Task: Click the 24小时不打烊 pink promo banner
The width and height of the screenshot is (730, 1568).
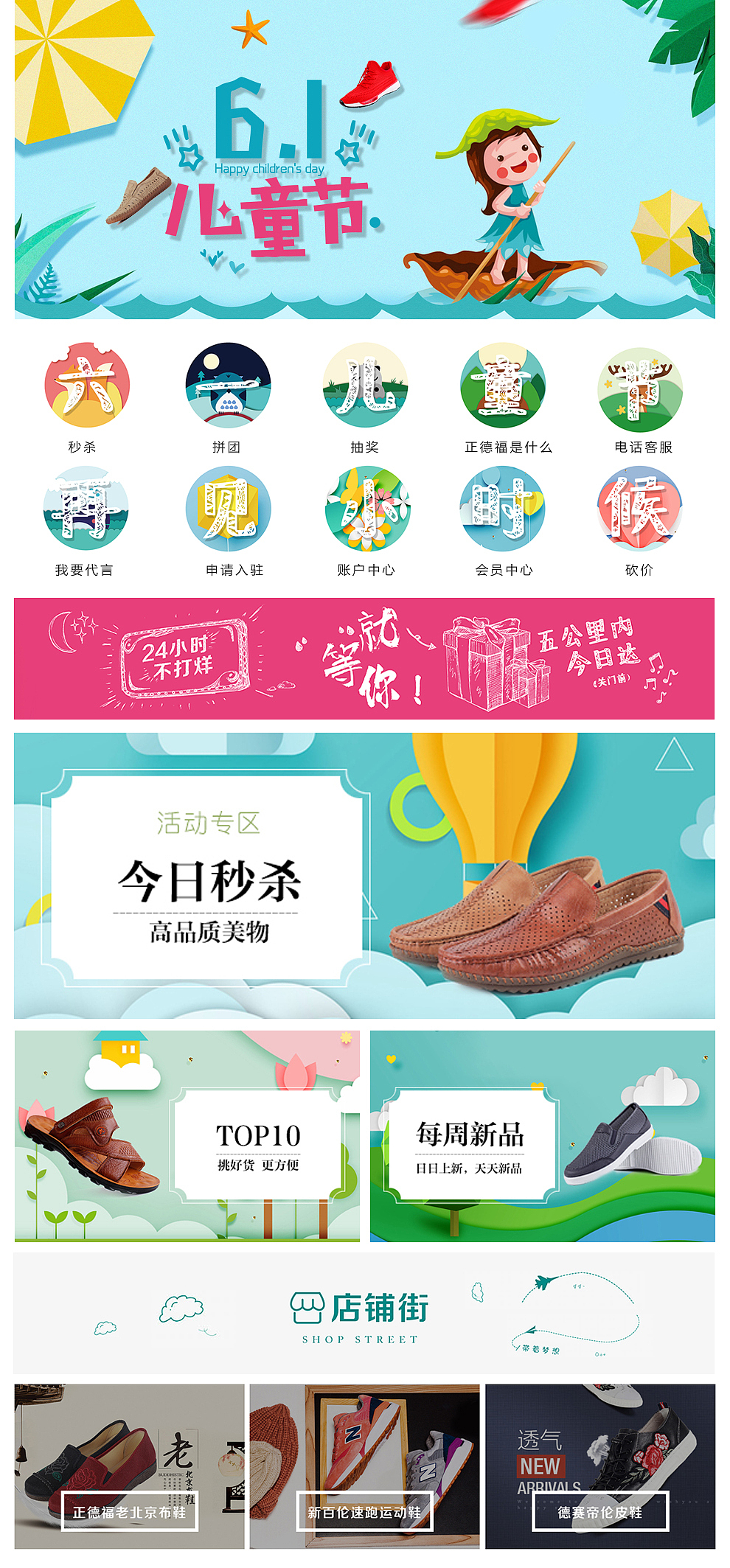Action: [x=365, y=658]
